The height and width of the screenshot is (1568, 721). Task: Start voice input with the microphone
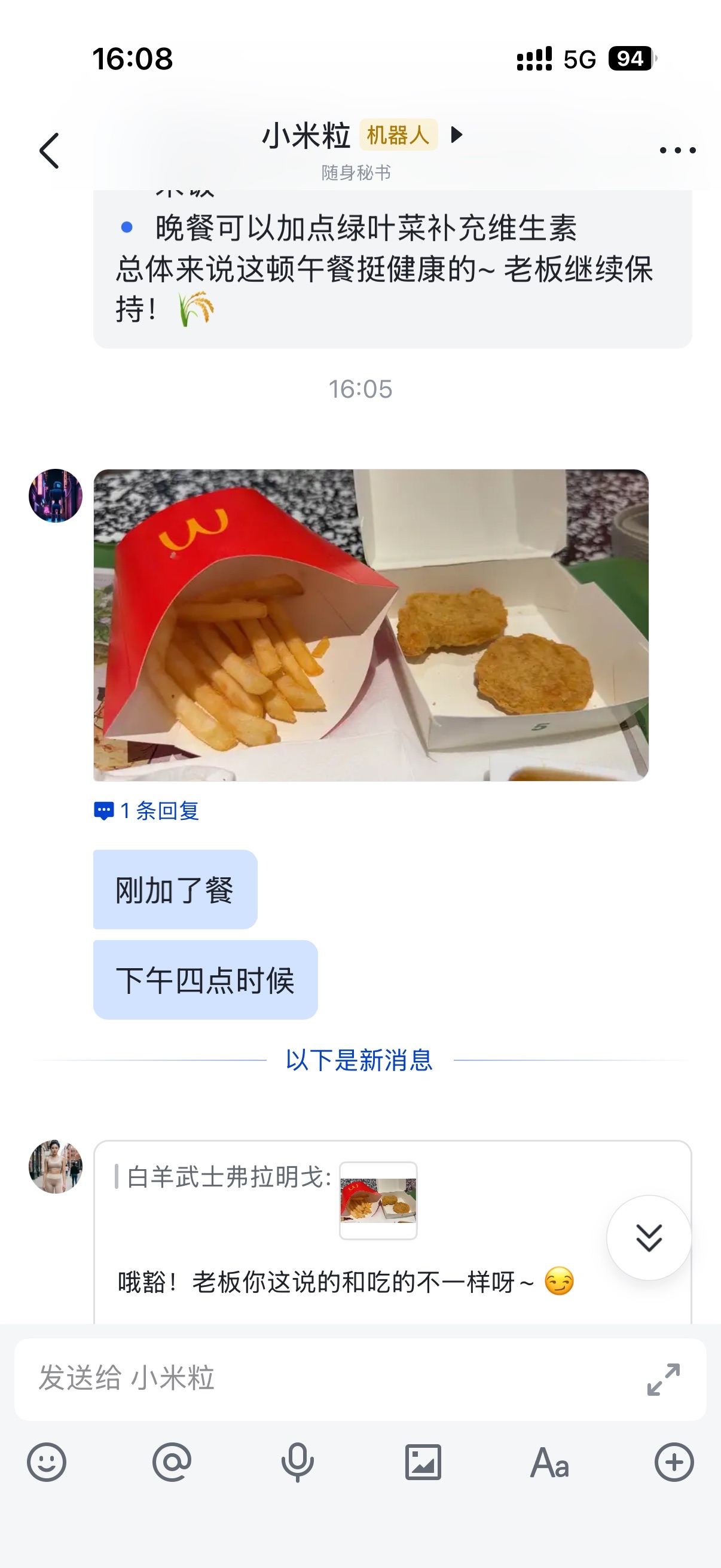[x=298, y=1462]
